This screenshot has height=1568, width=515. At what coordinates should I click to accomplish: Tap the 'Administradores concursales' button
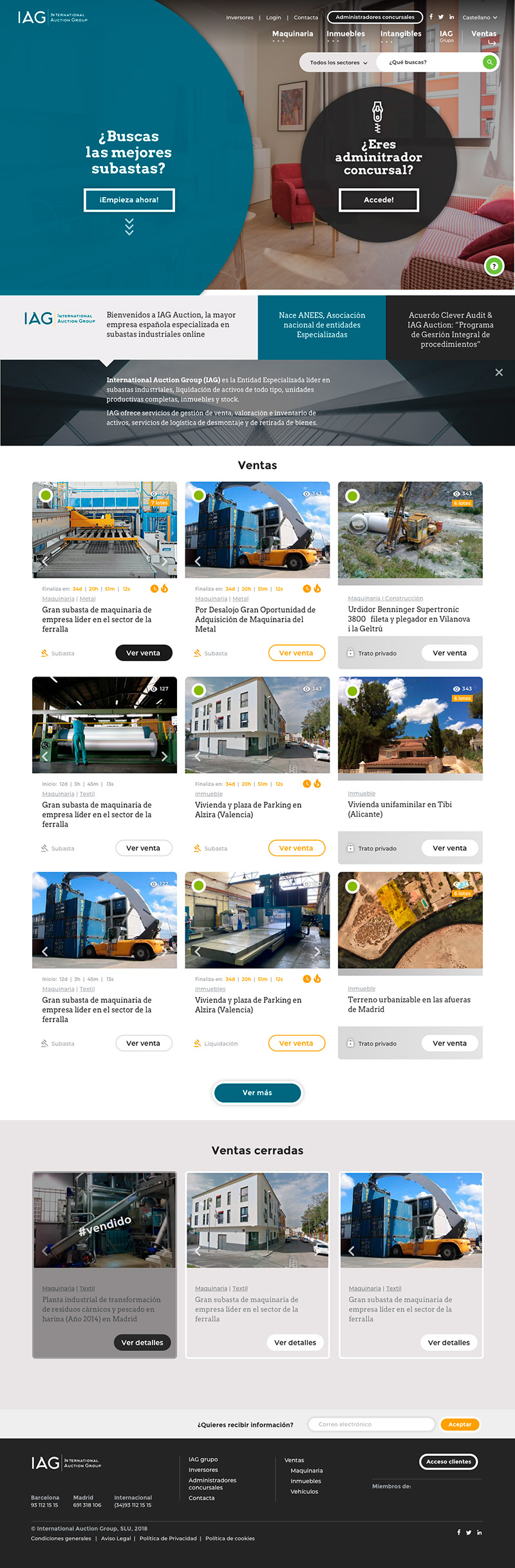[x=375, y=17]
